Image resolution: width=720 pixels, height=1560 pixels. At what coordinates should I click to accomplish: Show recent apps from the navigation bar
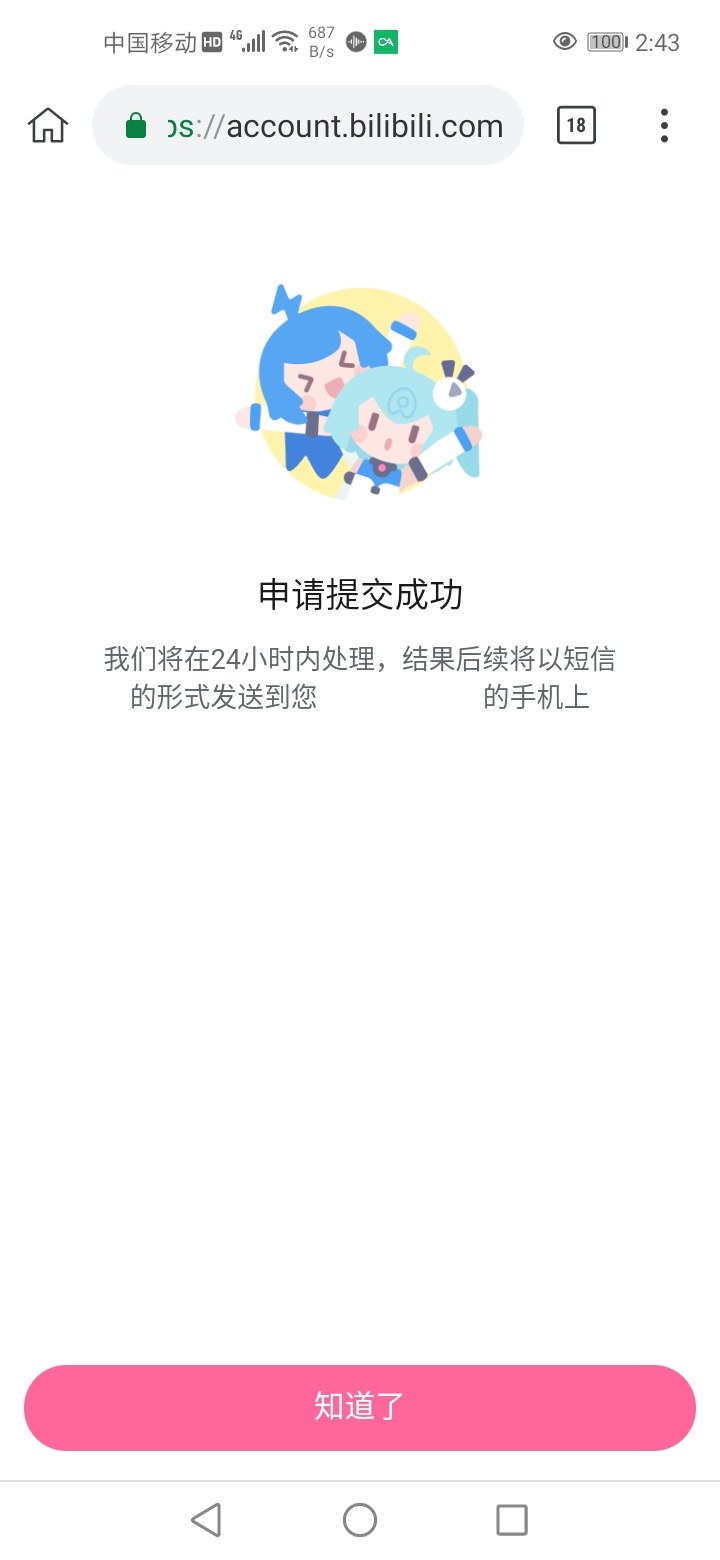(x=512, y=1520)
